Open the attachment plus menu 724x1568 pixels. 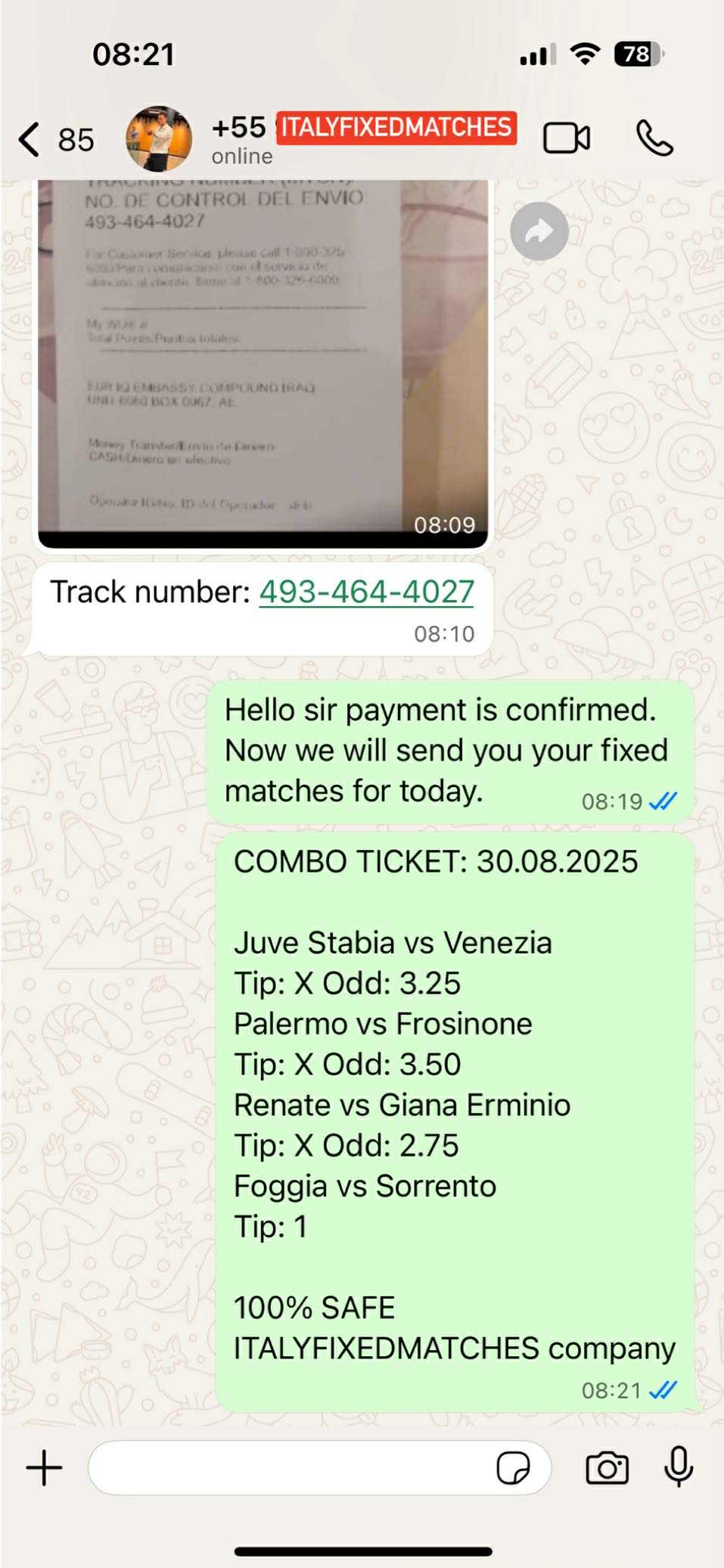point(45,1468)
